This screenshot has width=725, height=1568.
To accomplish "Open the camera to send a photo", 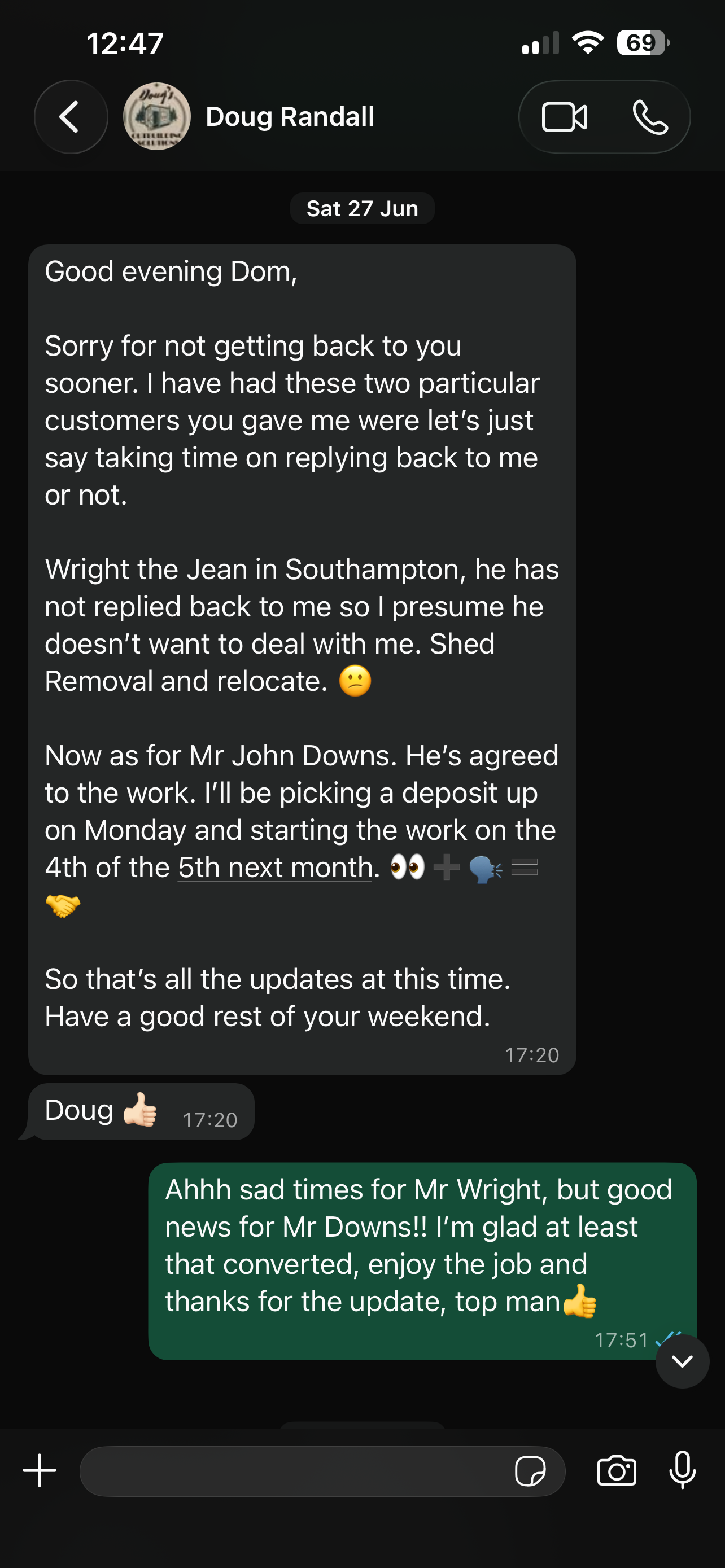I will tap(617, 1471).
